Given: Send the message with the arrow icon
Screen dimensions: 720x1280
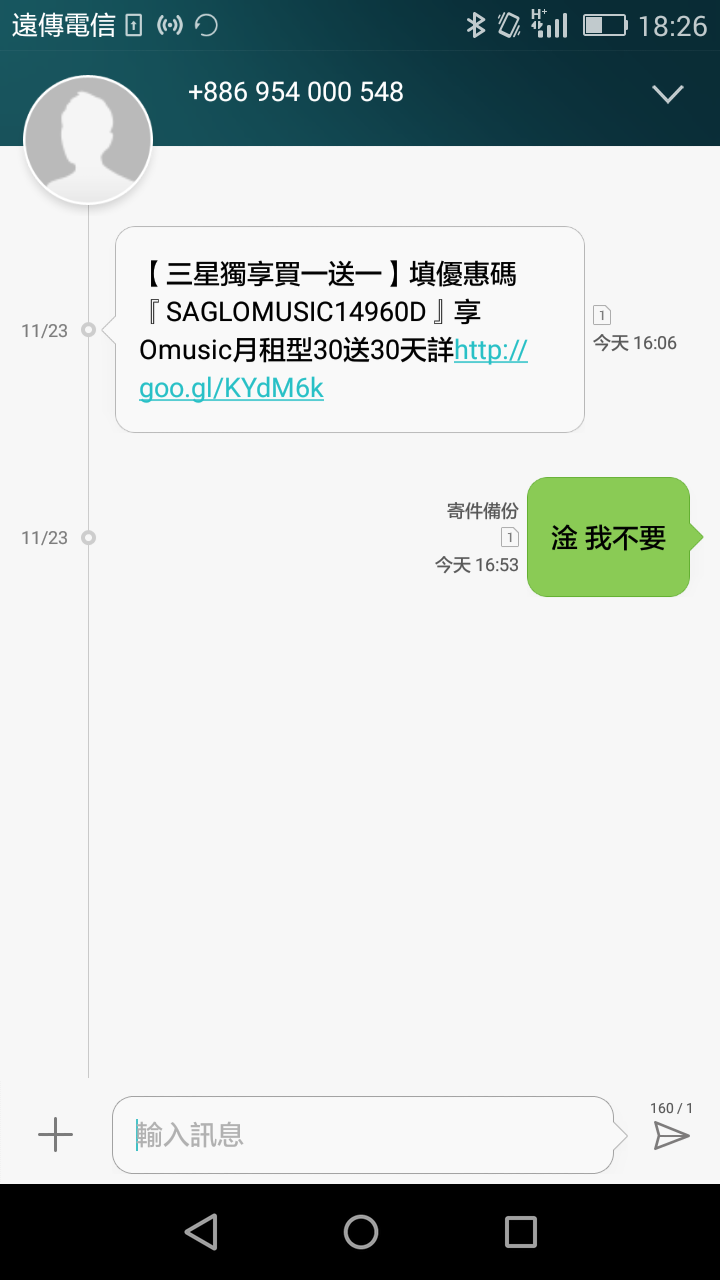Looking at the screenshot, I should (671, 1135).
